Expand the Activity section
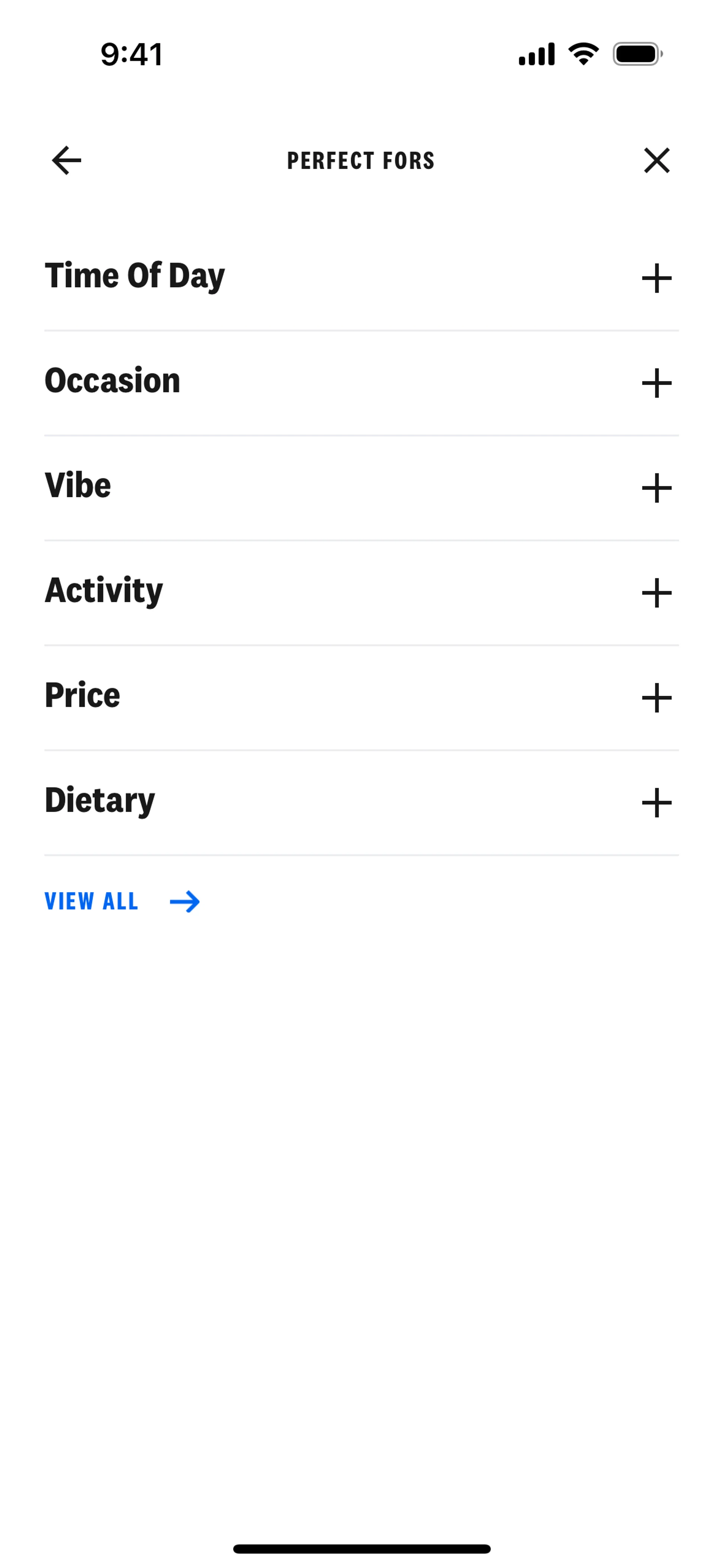Screen dimensions: 723x1568 pos(656,593)
